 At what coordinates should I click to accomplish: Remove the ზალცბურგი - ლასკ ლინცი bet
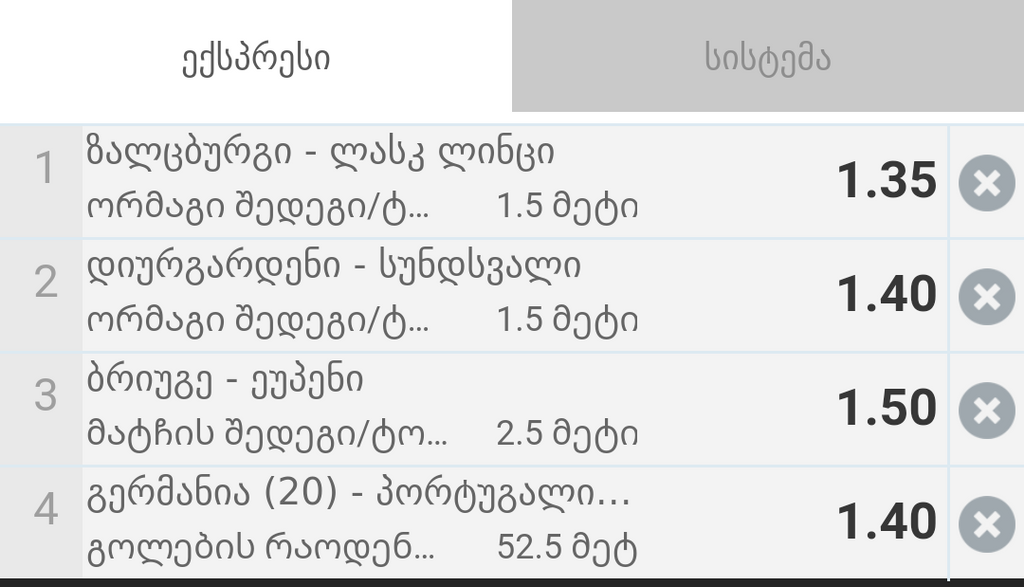click(x=986, y=183)
